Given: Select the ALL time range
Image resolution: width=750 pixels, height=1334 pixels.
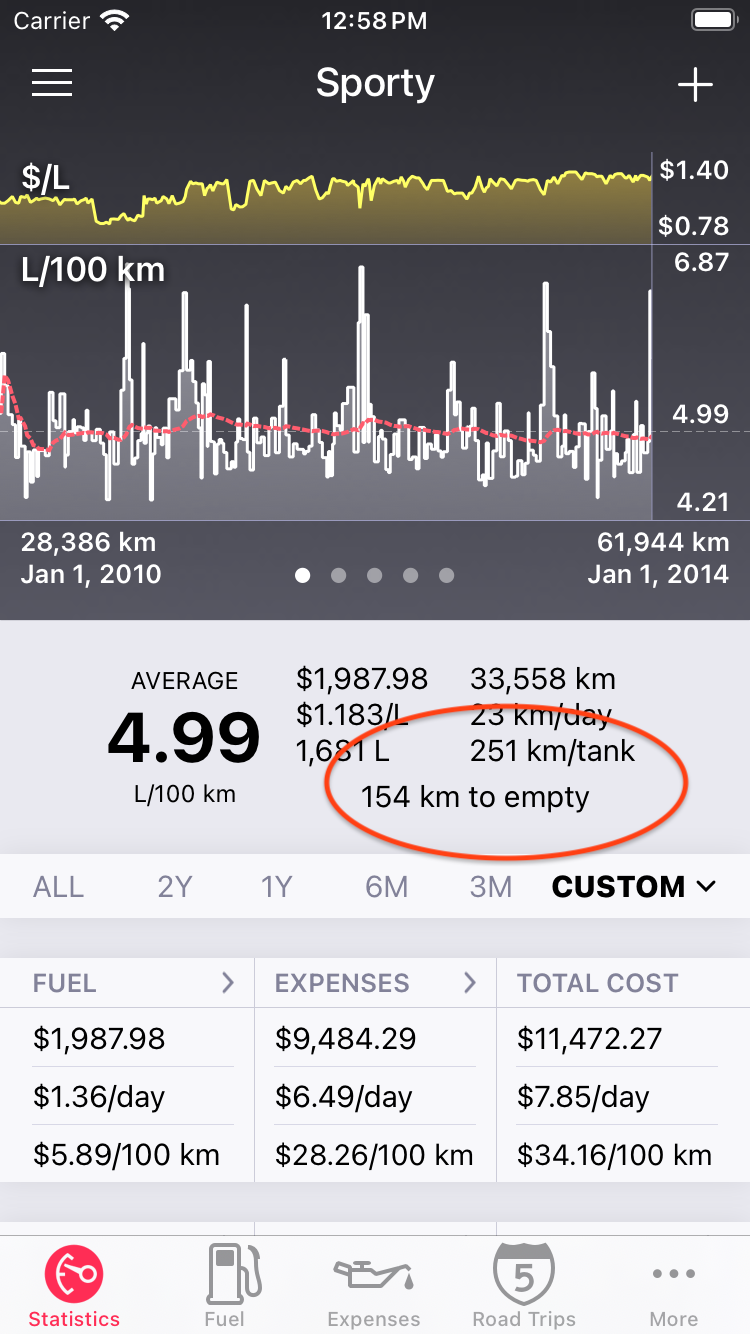Looking at the screenshot, I should [59, 887].
